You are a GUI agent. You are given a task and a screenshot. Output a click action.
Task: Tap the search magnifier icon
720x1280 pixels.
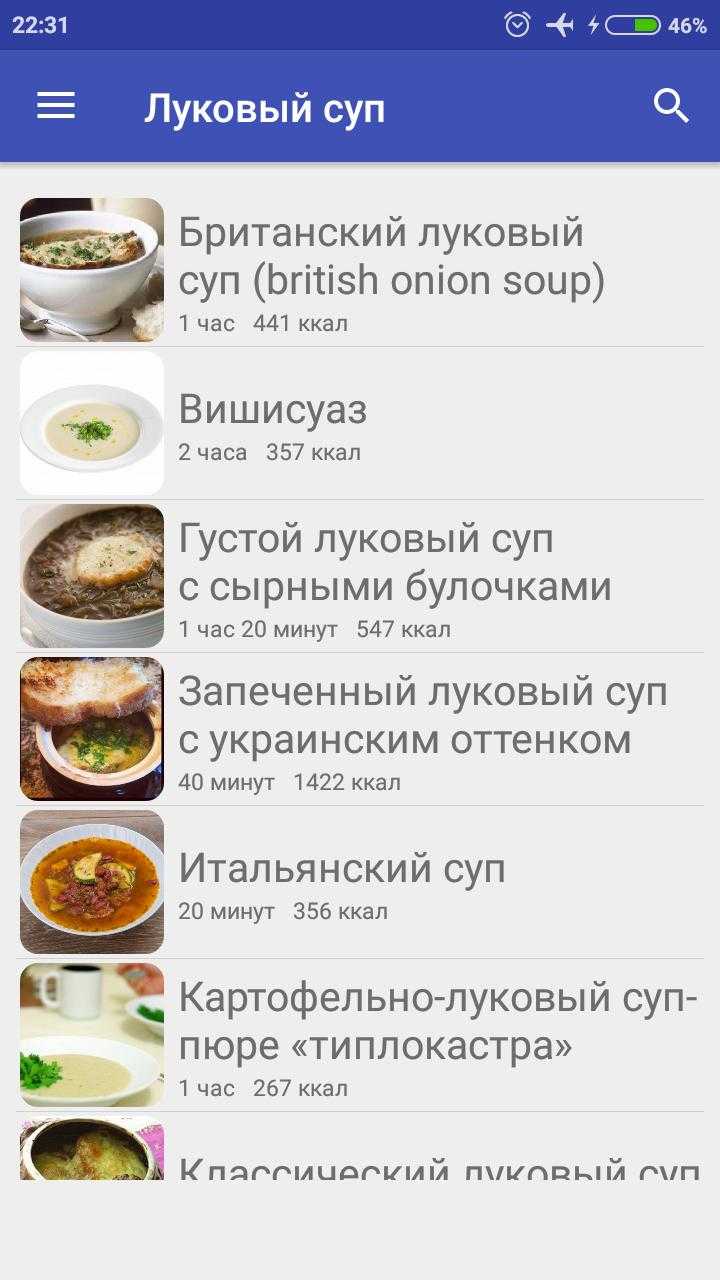tap(671, 106)
